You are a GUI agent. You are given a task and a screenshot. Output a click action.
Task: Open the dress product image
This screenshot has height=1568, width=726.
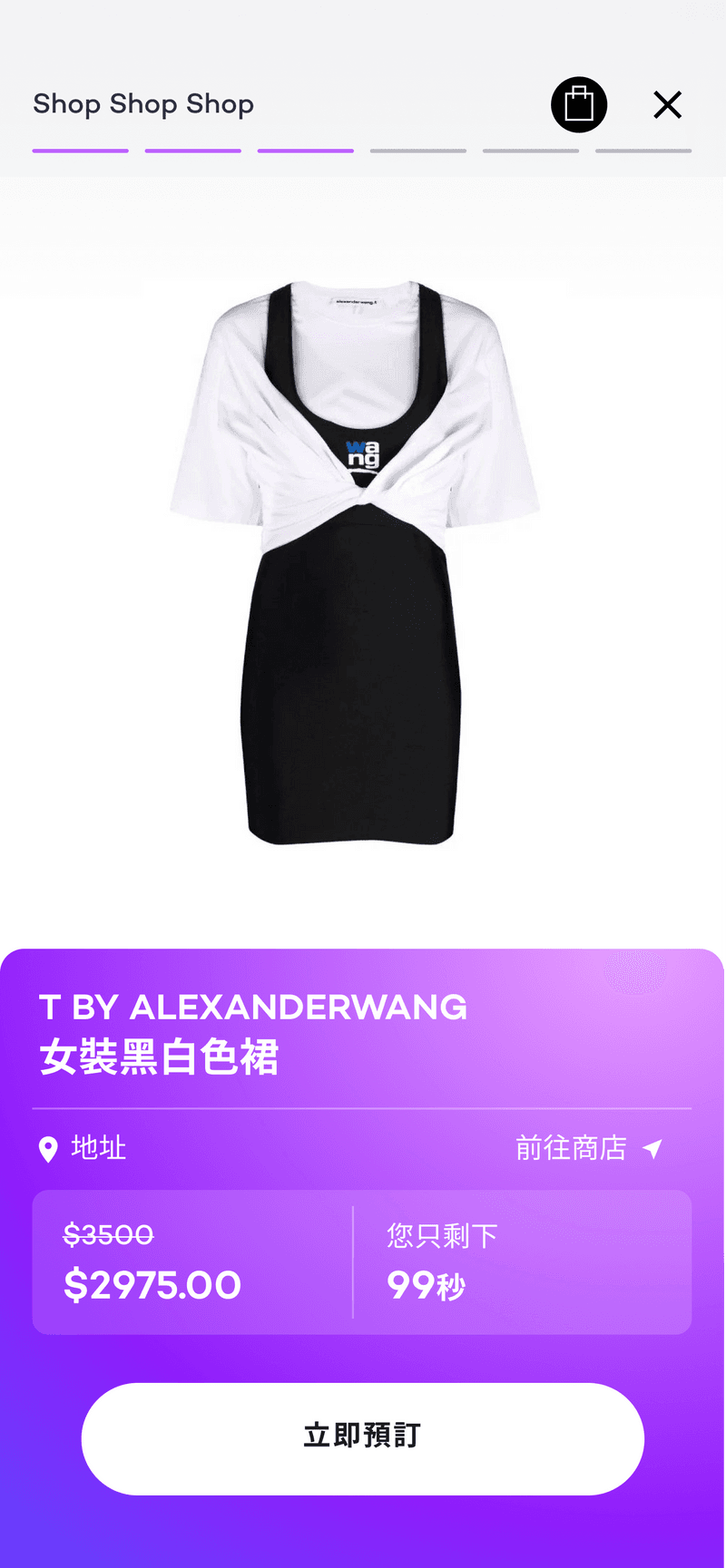[356, 562]
